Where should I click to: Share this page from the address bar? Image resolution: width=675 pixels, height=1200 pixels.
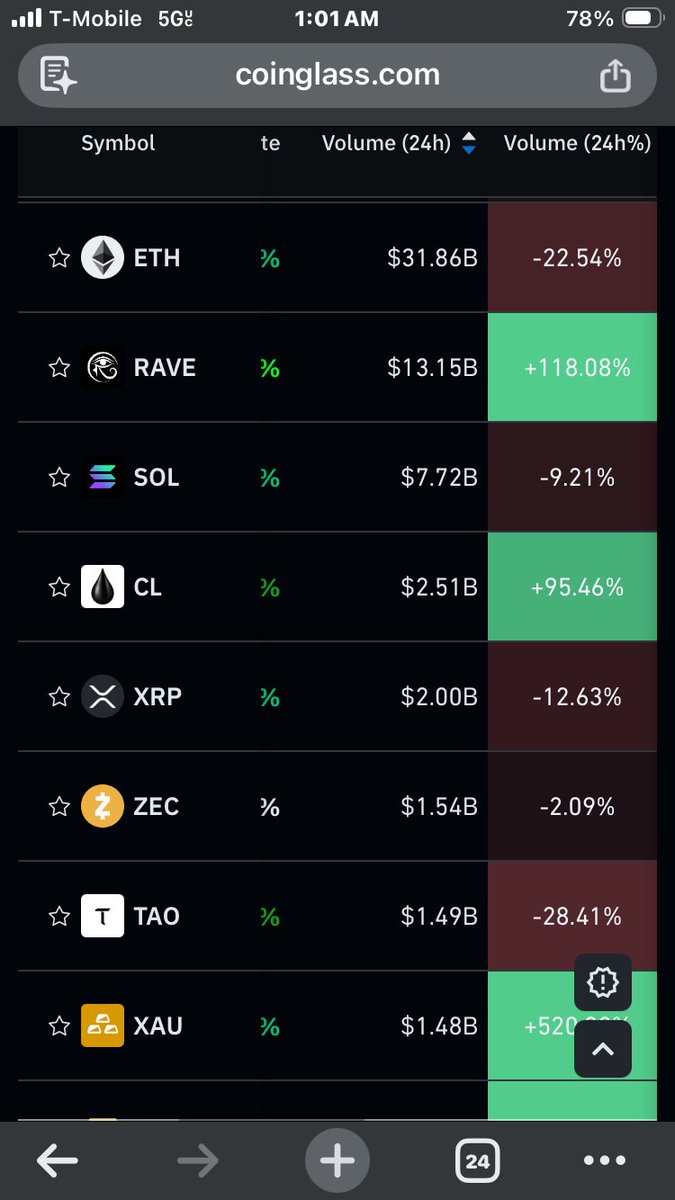pyautogui.click(x=615, y=76)
